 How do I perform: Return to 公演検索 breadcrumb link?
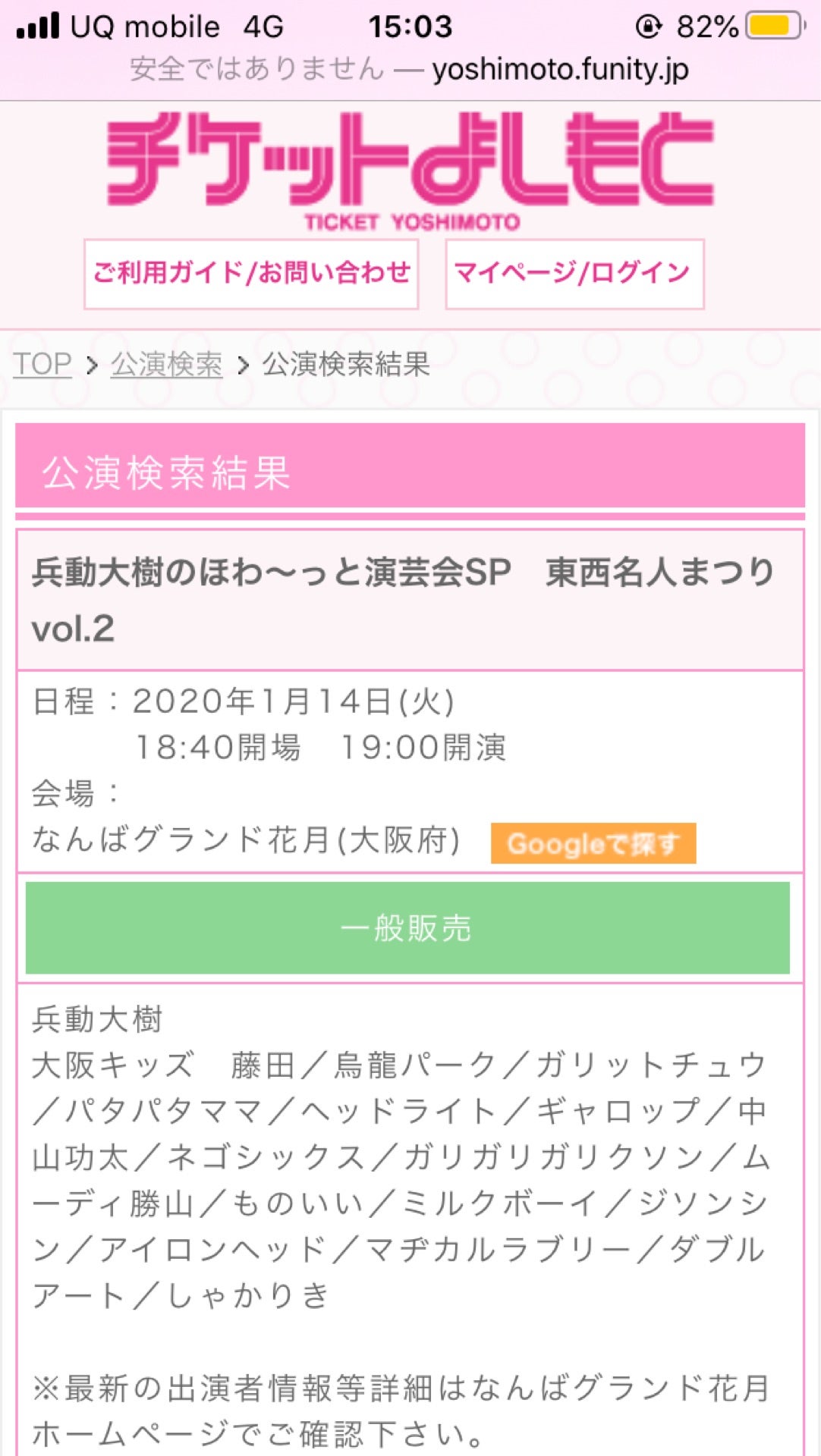click(x=166, y=365)
